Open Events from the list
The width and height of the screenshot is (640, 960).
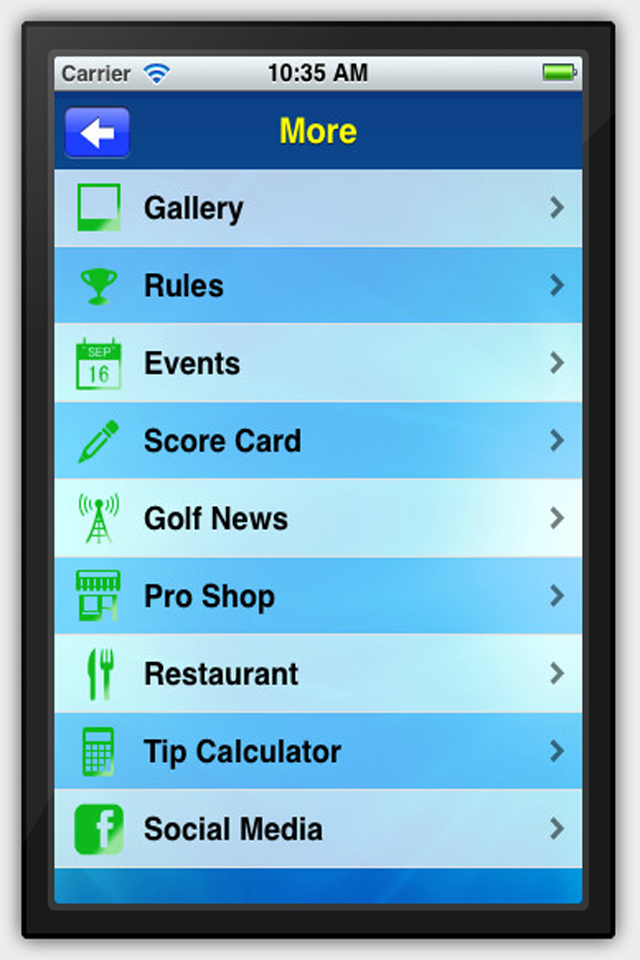click(318, 363)
